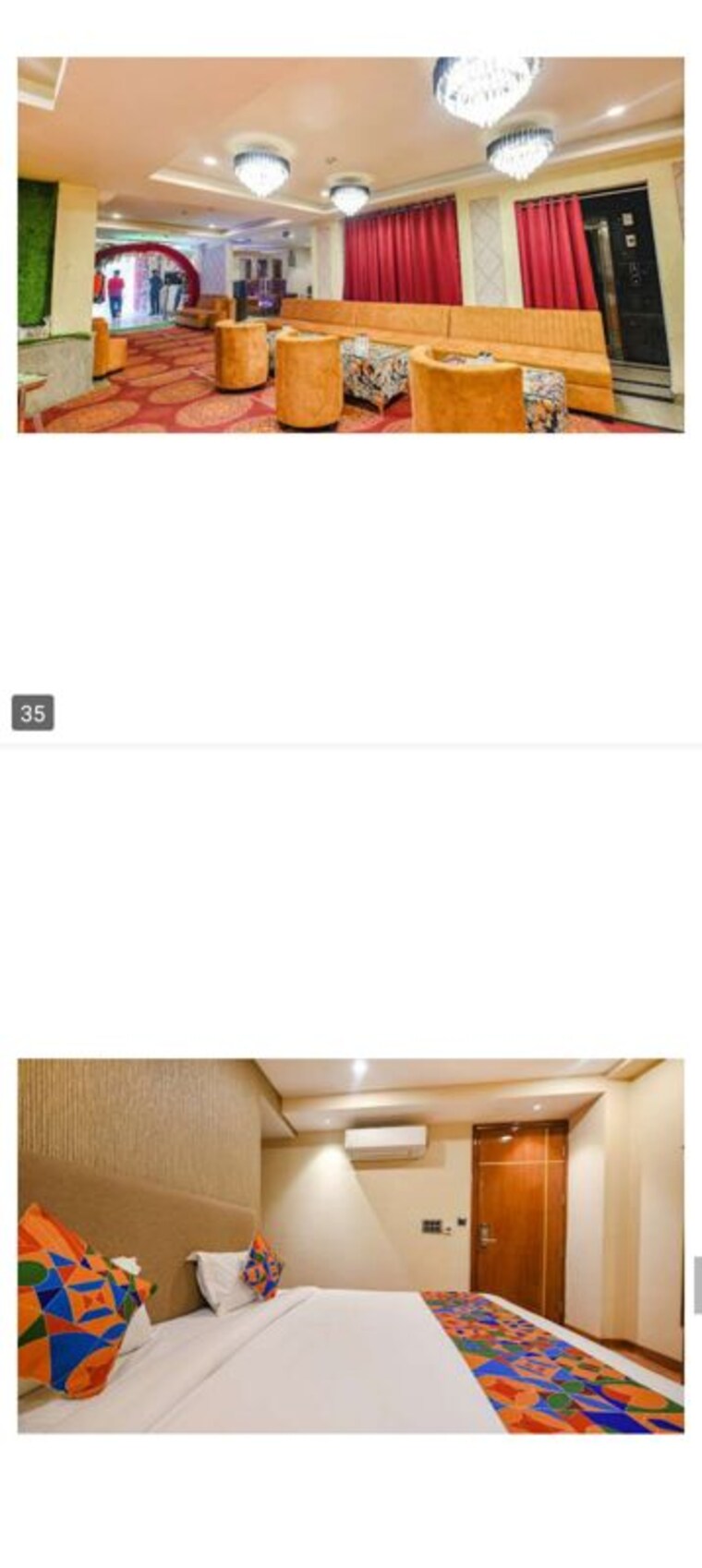Open the bedroom photo with colorful pillows

pos(351,1246)
